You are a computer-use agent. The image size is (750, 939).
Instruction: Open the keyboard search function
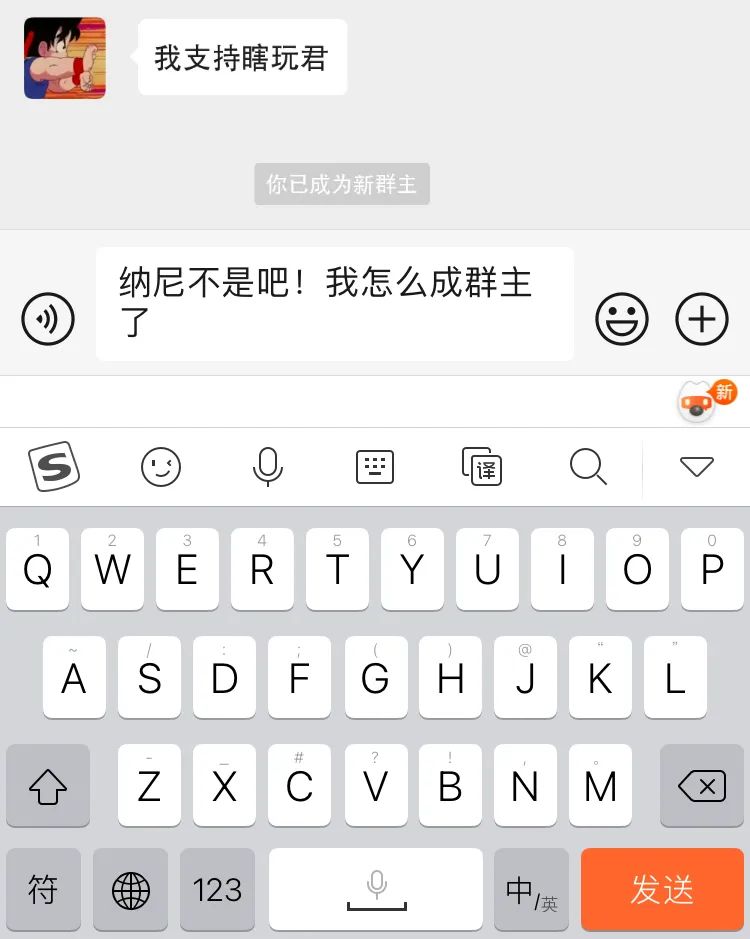click(587, 467)
